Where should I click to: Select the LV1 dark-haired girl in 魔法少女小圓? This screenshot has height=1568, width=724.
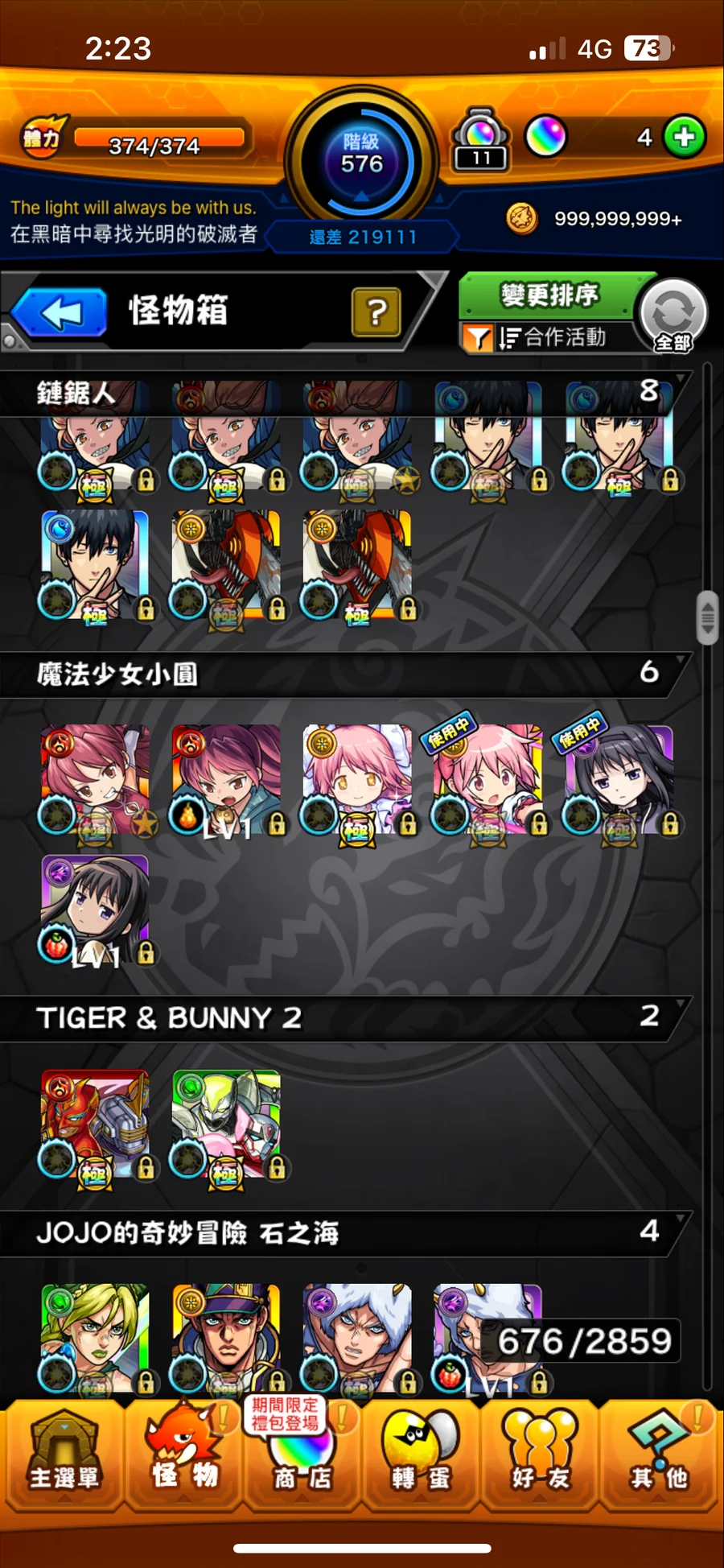[95, 908]
